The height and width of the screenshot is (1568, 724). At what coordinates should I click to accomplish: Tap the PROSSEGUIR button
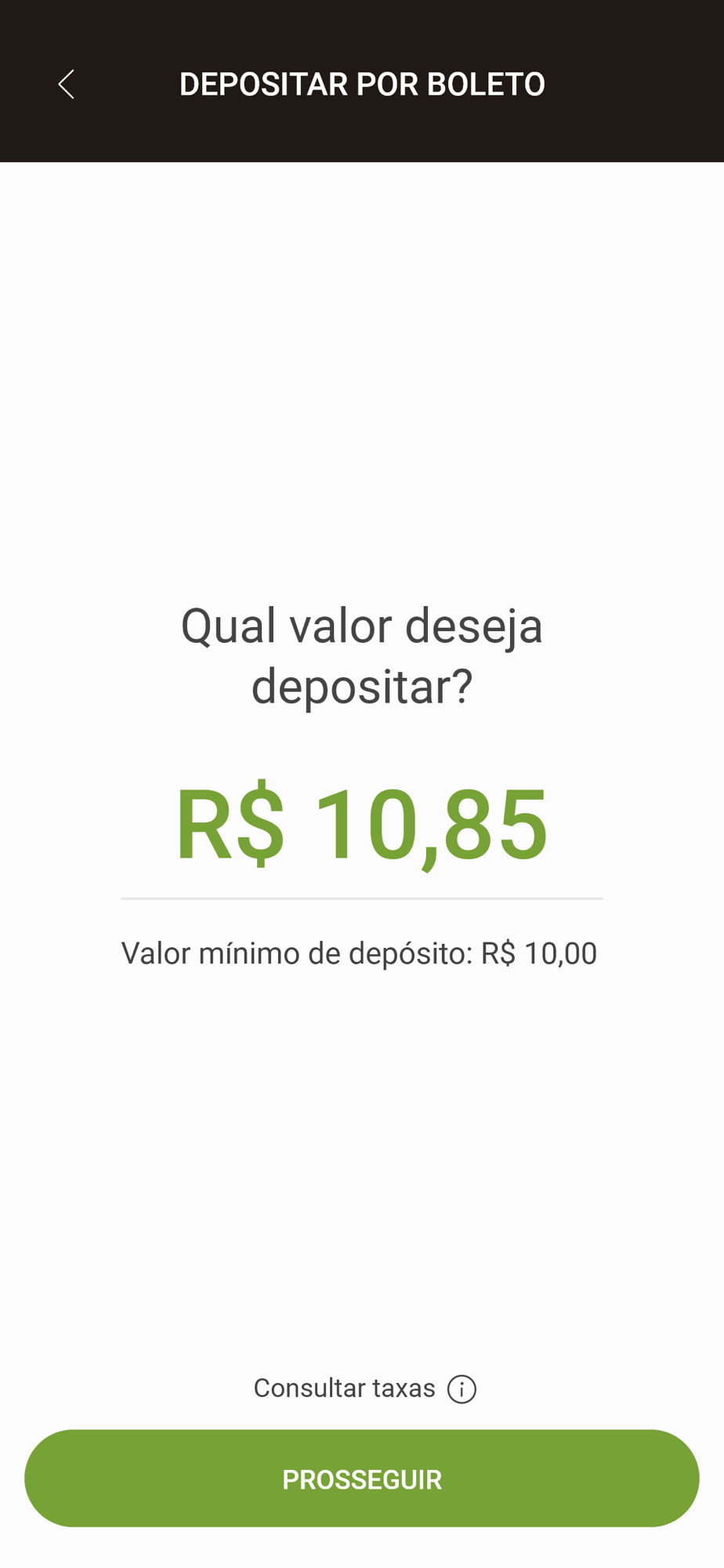(x=361, y=1478)
